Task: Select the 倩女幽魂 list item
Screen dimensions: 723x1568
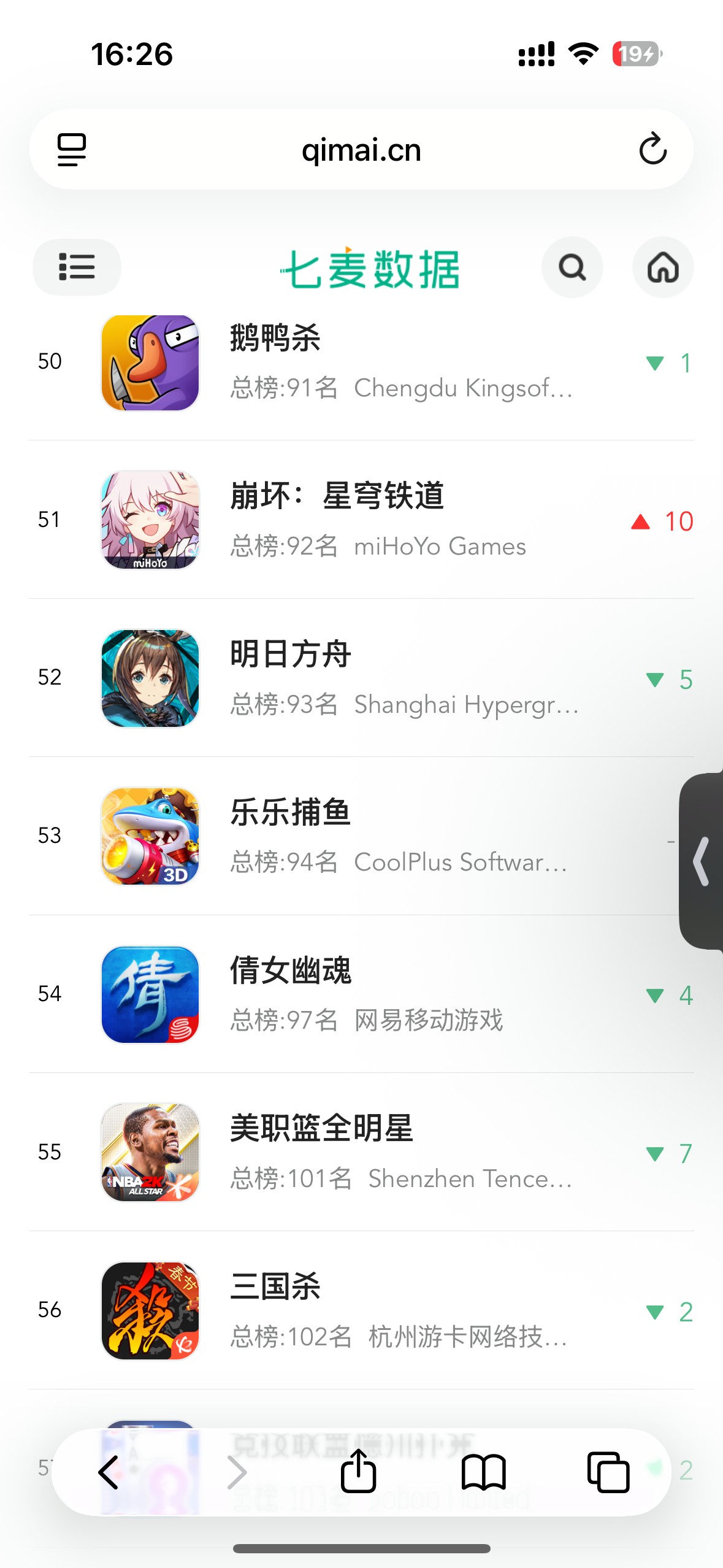Action: 361,994
